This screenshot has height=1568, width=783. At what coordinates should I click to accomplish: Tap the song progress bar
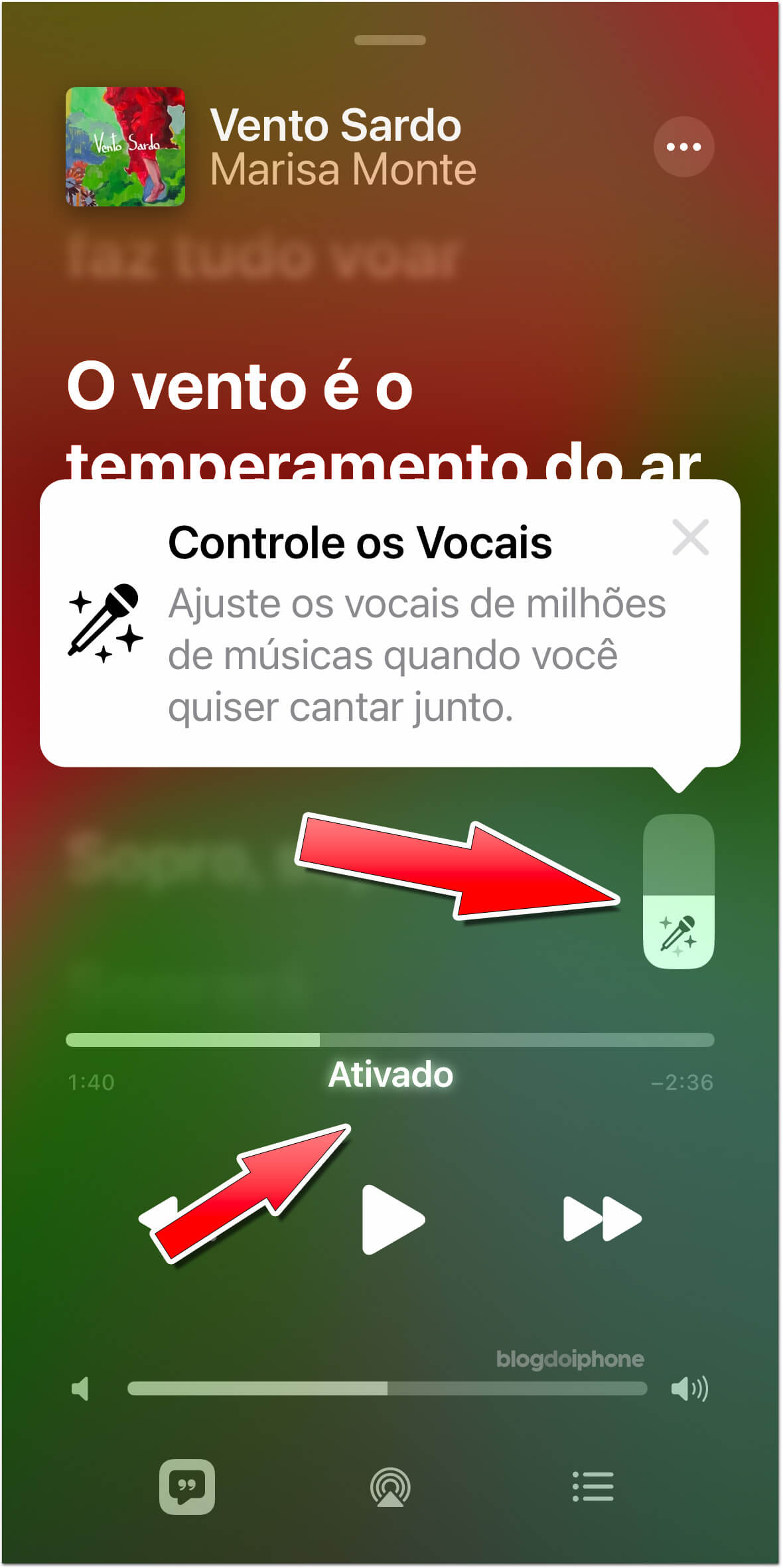point(390,1040)
